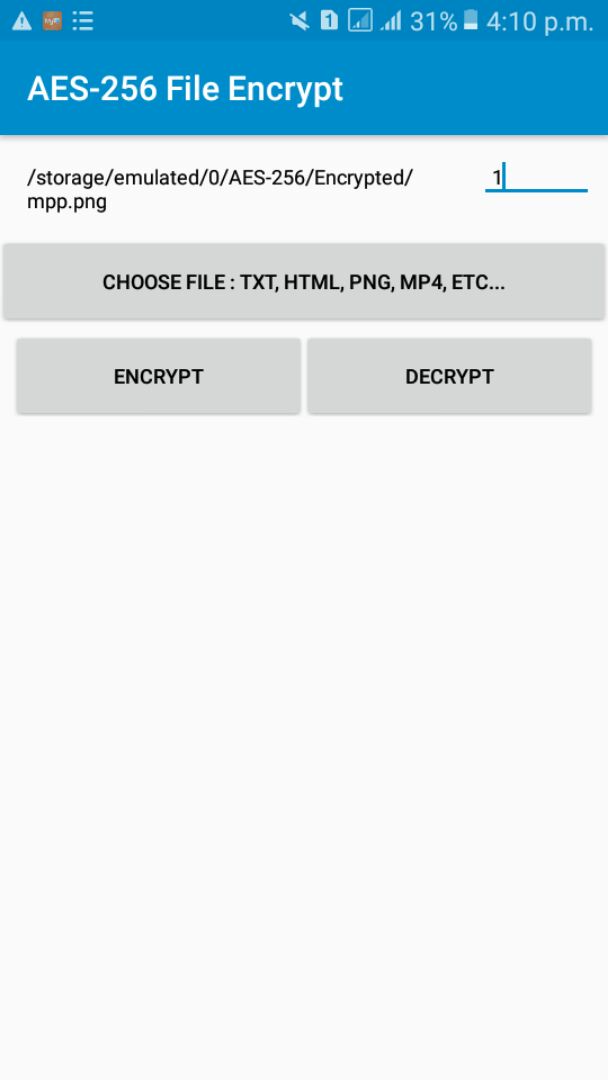The height and width of the screenshot is (1080, 608).
Task: Decrypt the selected file
Action: click(x=449, y=377)
